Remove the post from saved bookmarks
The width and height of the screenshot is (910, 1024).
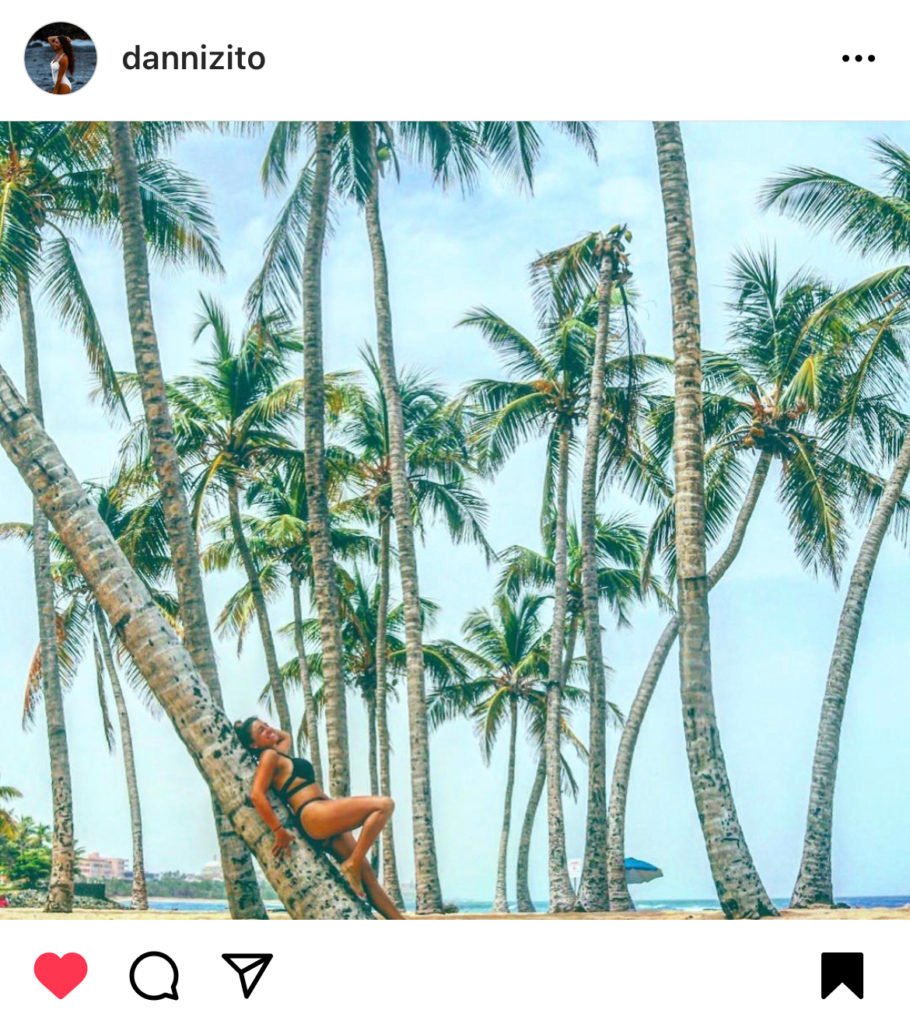click(842, 975)
